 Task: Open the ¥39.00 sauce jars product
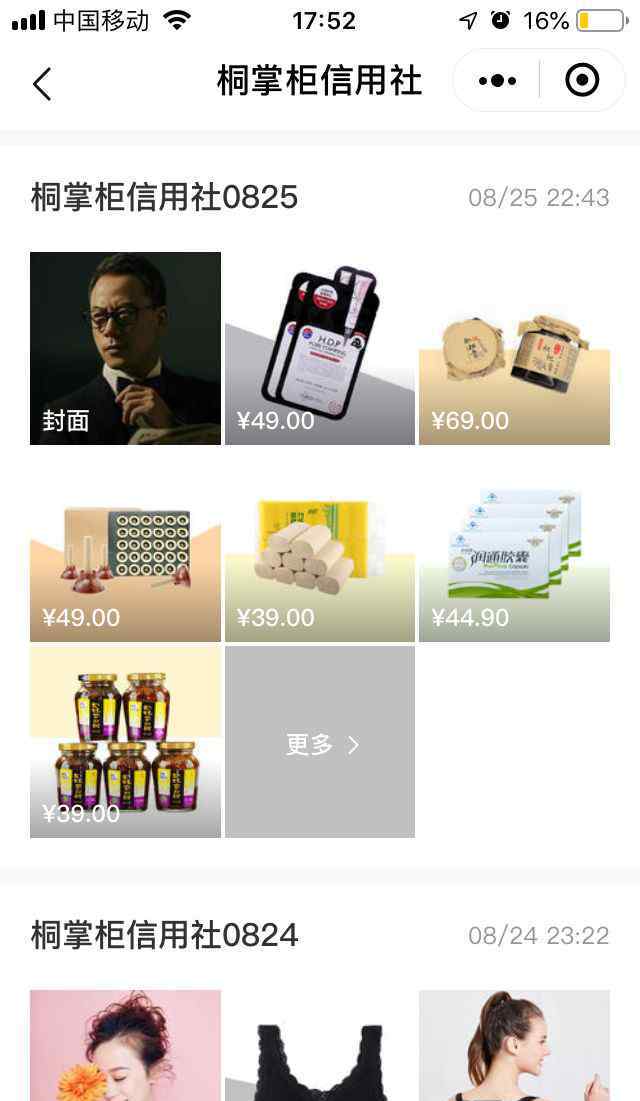click(125, 741)
